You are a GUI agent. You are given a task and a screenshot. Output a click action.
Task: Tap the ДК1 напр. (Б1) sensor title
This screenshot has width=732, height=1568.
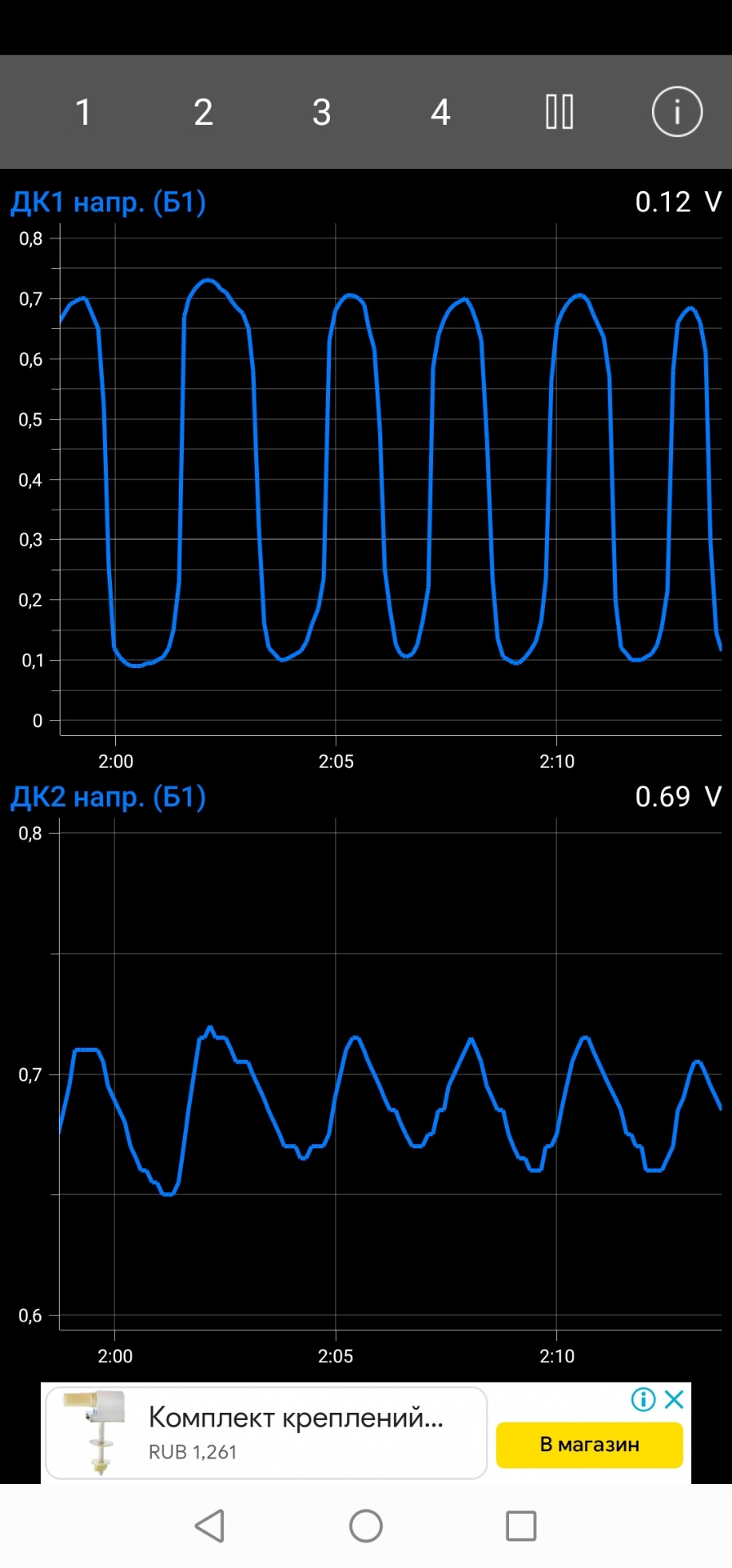(x=108, y=202)
